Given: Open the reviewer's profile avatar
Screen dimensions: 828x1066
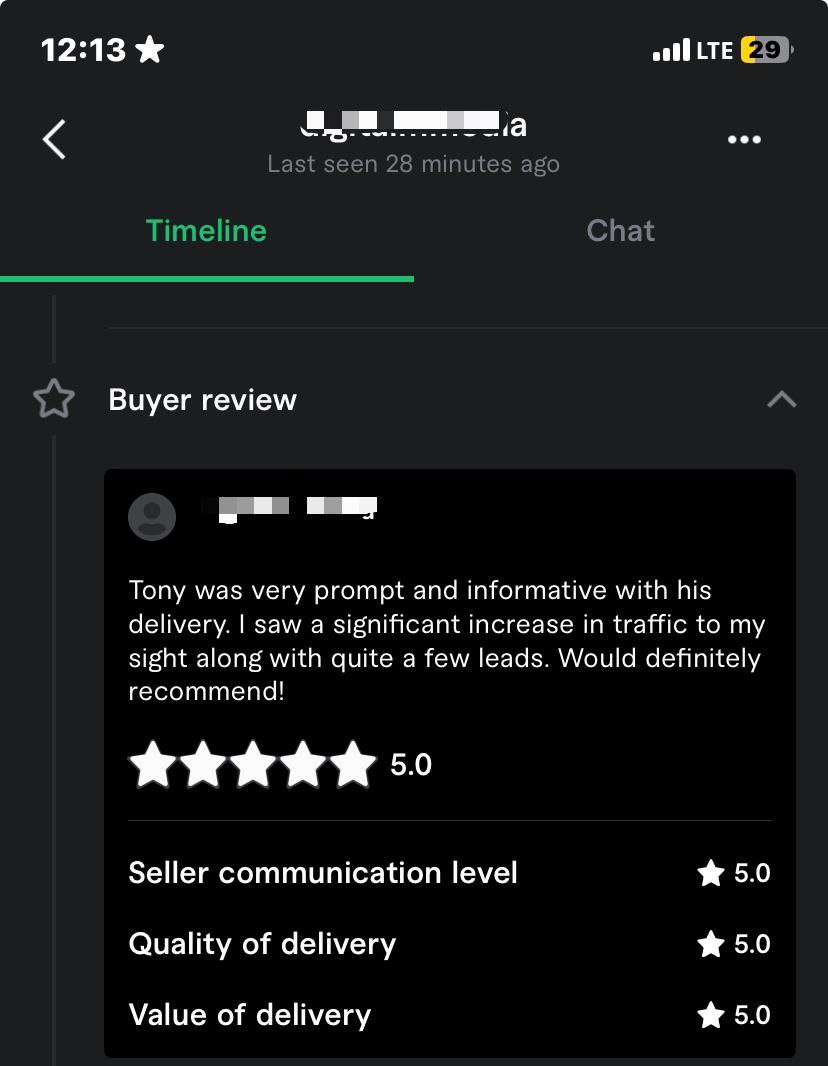Looking at the screenshot, I should click(x=152, y=516).
